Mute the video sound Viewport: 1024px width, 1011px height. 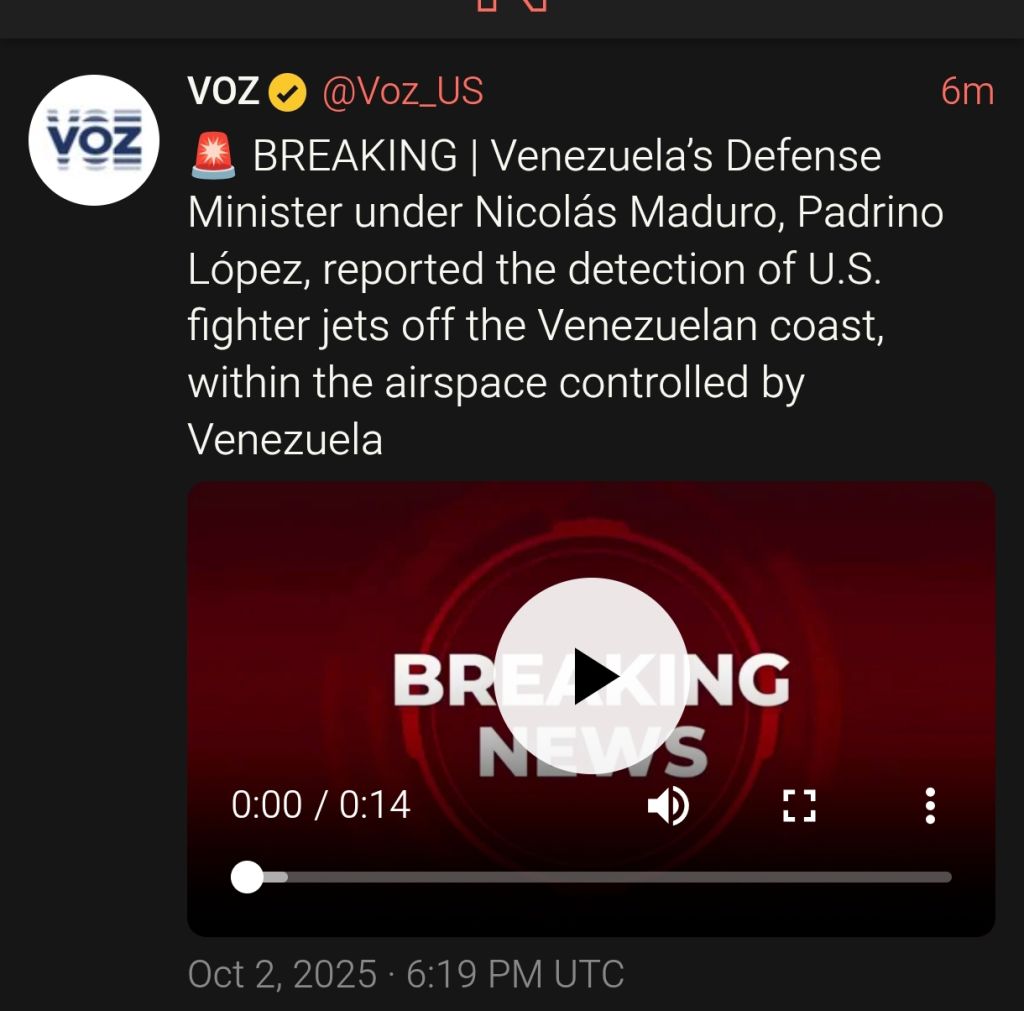tap(668, 805)
